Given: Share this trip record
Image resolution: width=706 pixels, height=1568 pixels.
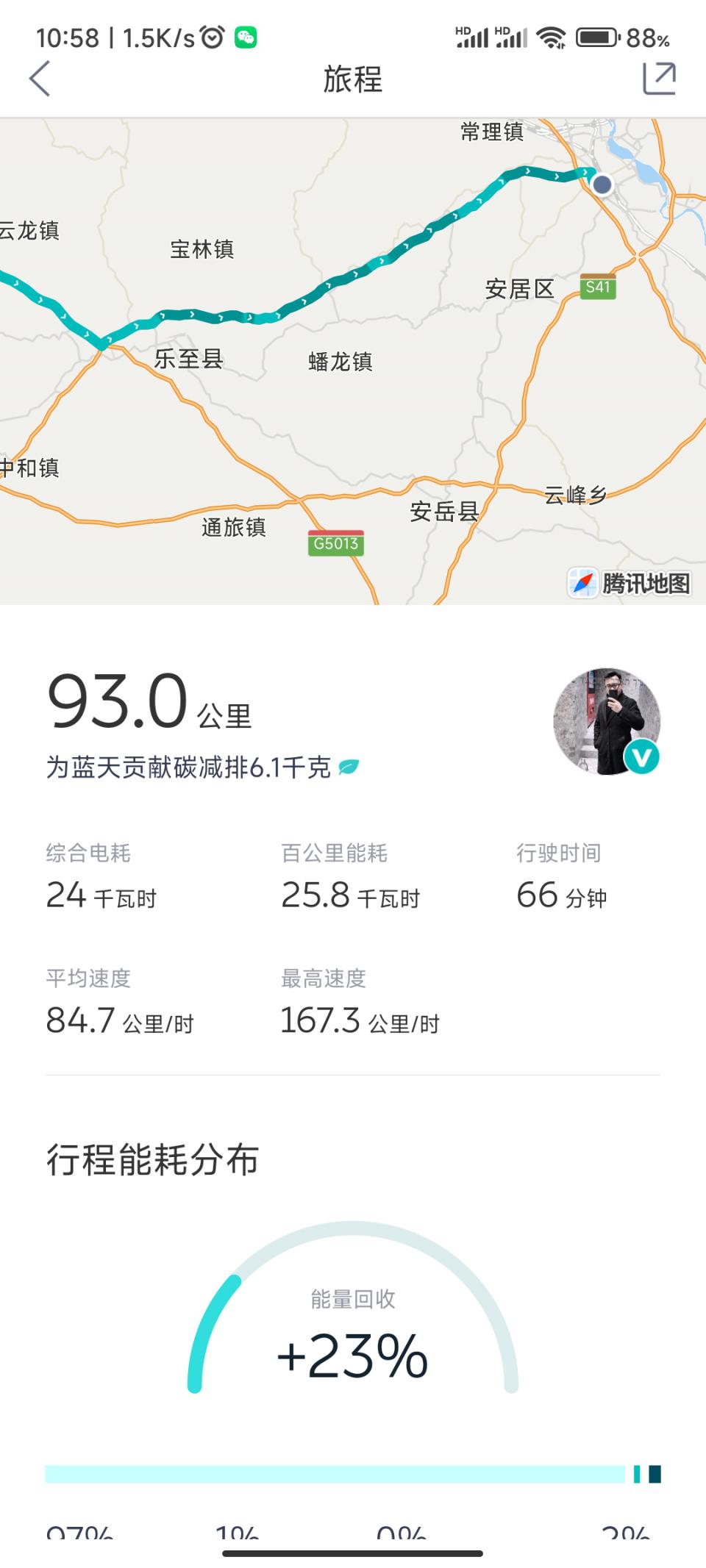Looking at the screenshot, I should (659, 79).
